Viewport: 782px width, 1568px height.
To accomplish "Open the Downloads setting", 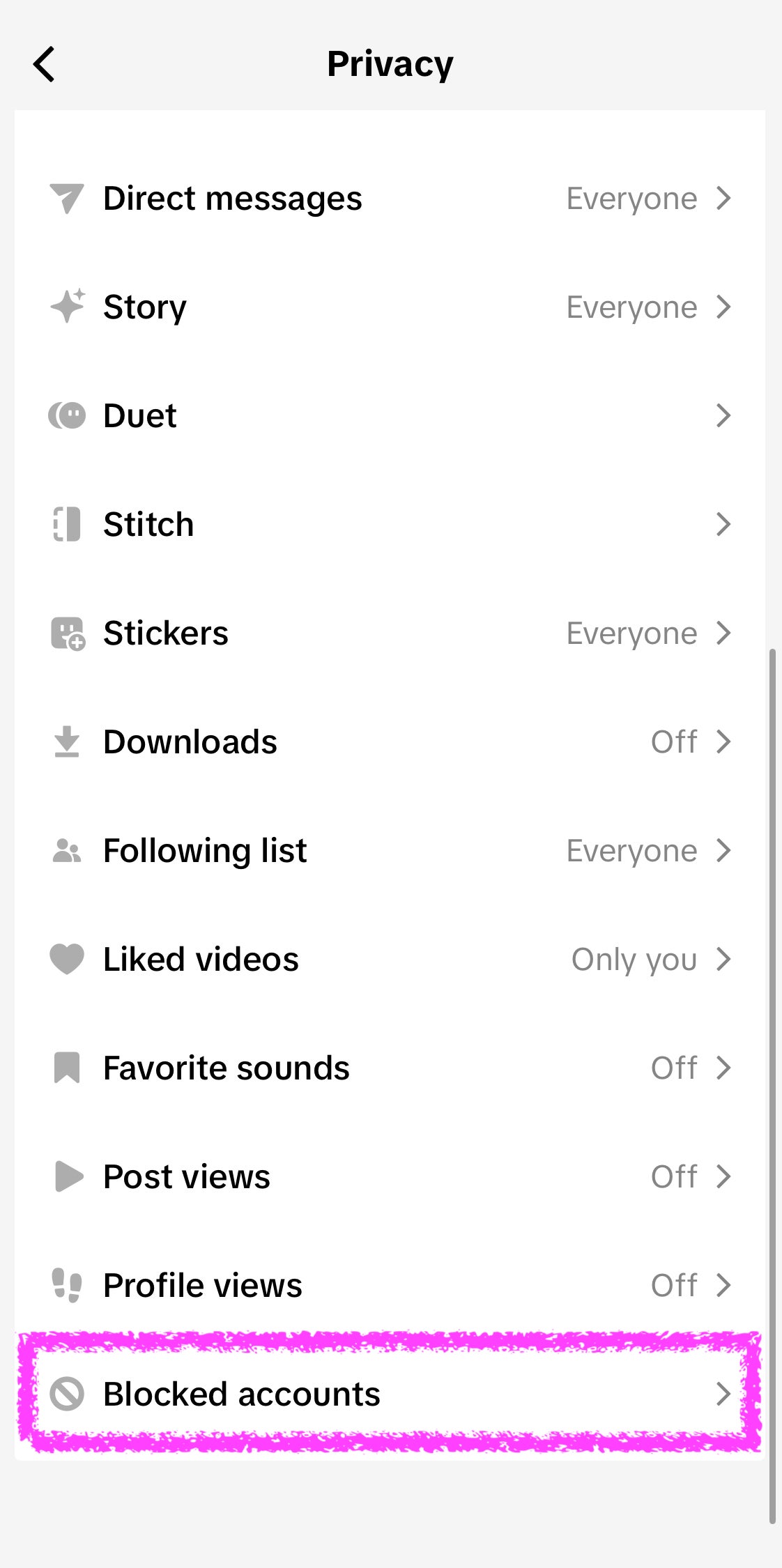I will click(x=390, y=742).
